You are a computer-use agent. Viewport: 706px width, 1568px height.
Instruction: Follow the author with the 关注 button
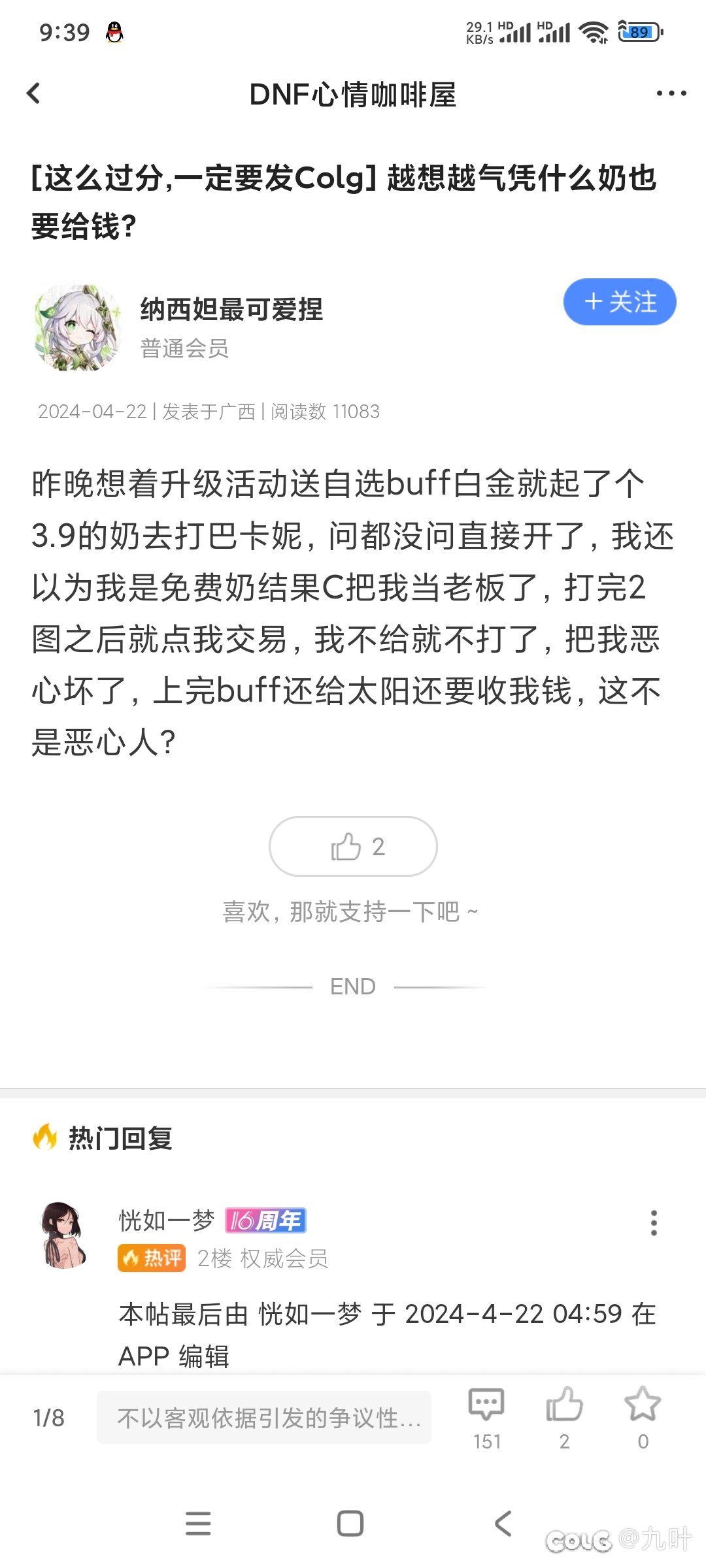tap(620, 302)
